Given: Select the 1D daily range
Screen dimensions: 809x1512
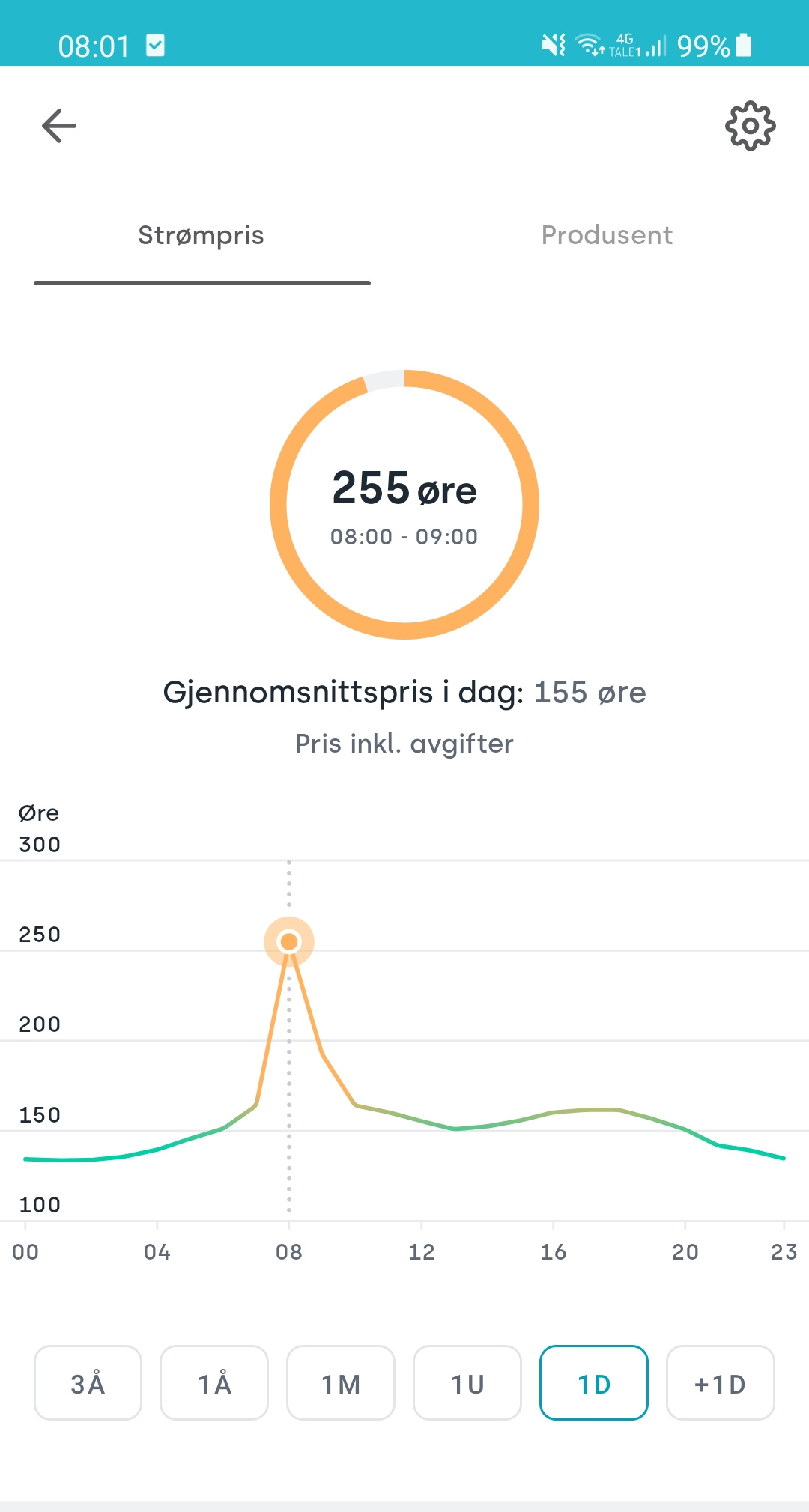Looking at the screenshot, I should click(594, 1382).
